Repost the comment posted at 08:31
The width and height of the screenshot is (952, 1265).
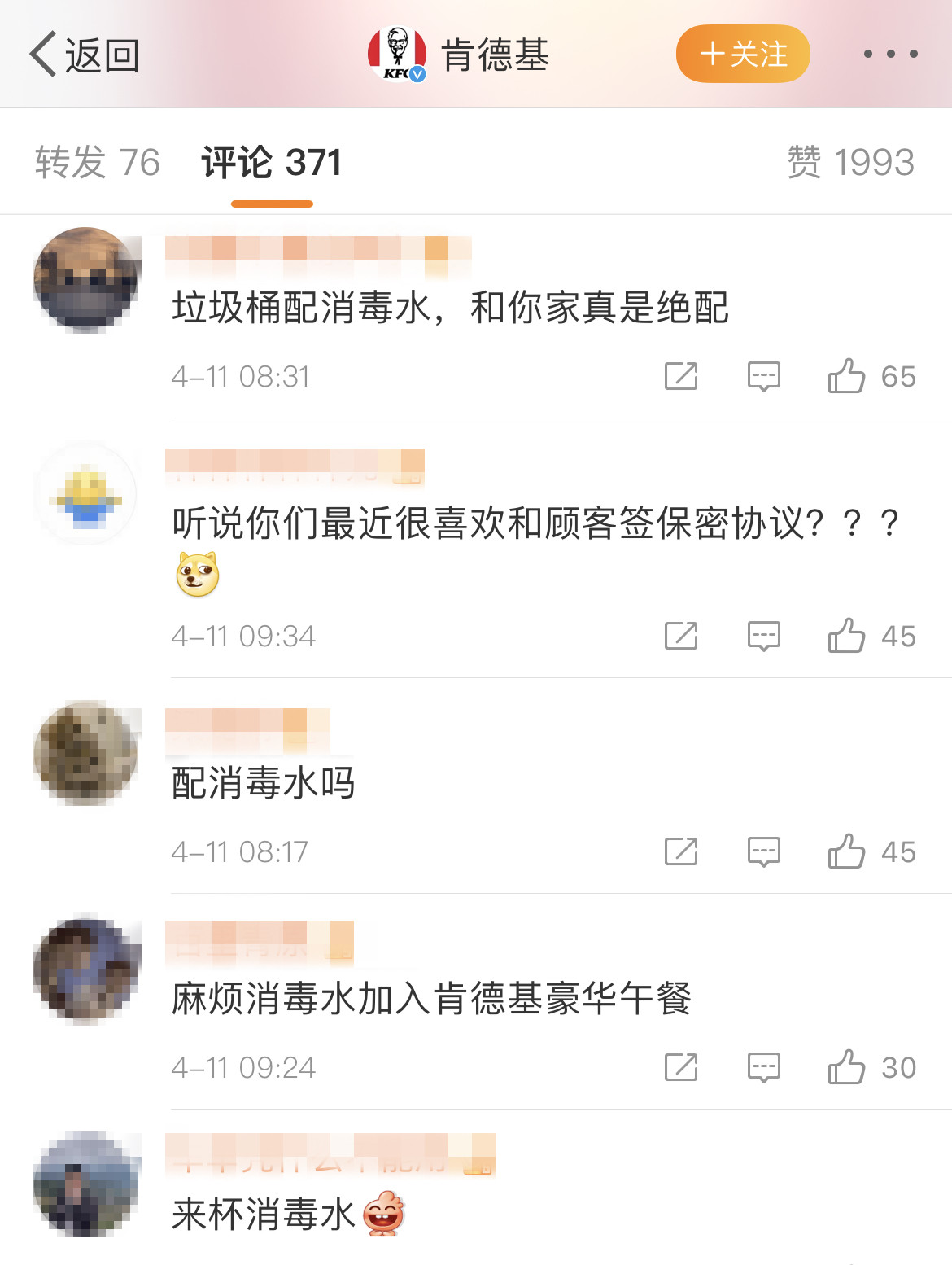coord(681,376)
